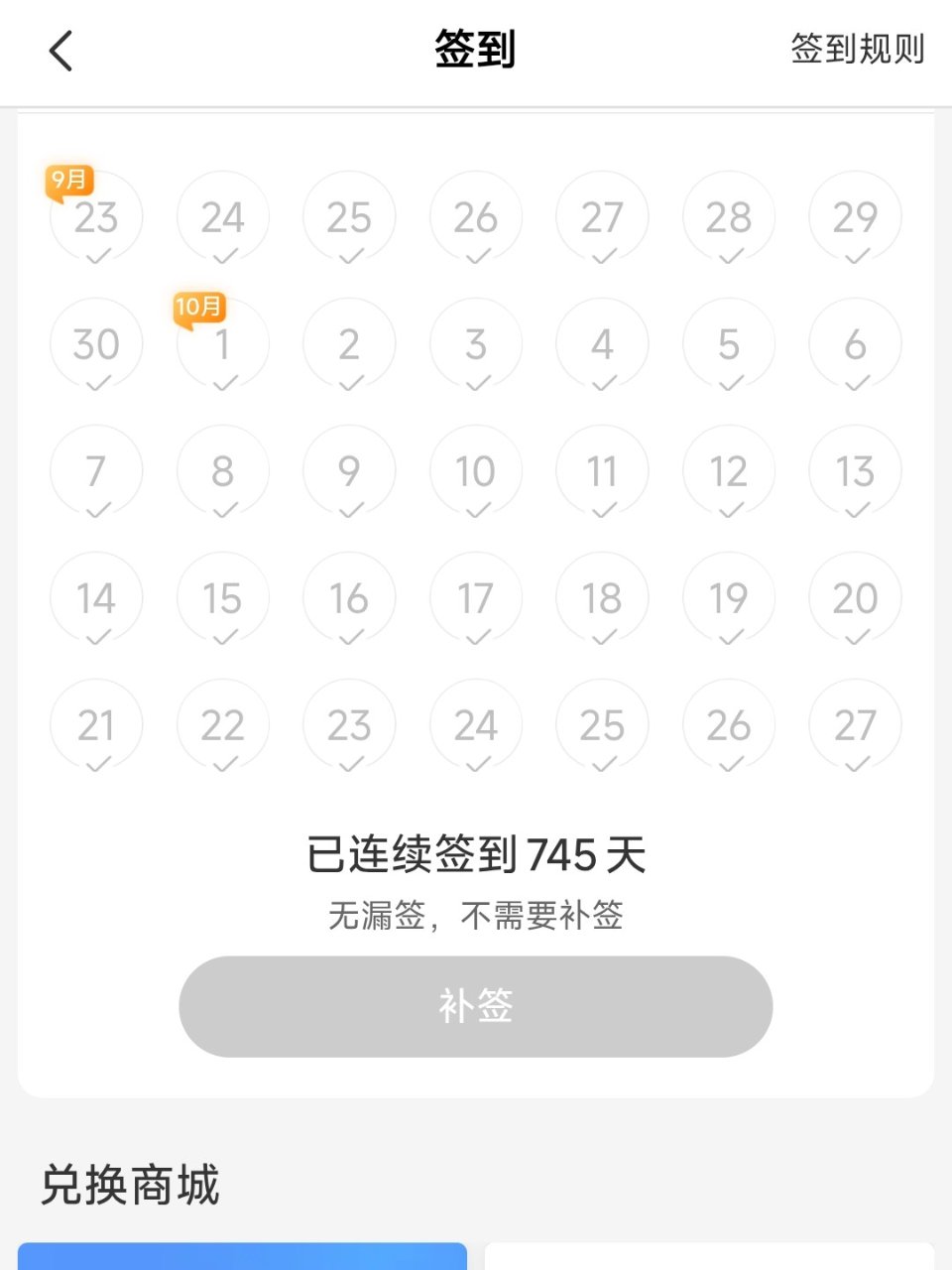Select the checked-in date October 10
952x1270 pixels.
pyautogui.click(x=475, y=471)
